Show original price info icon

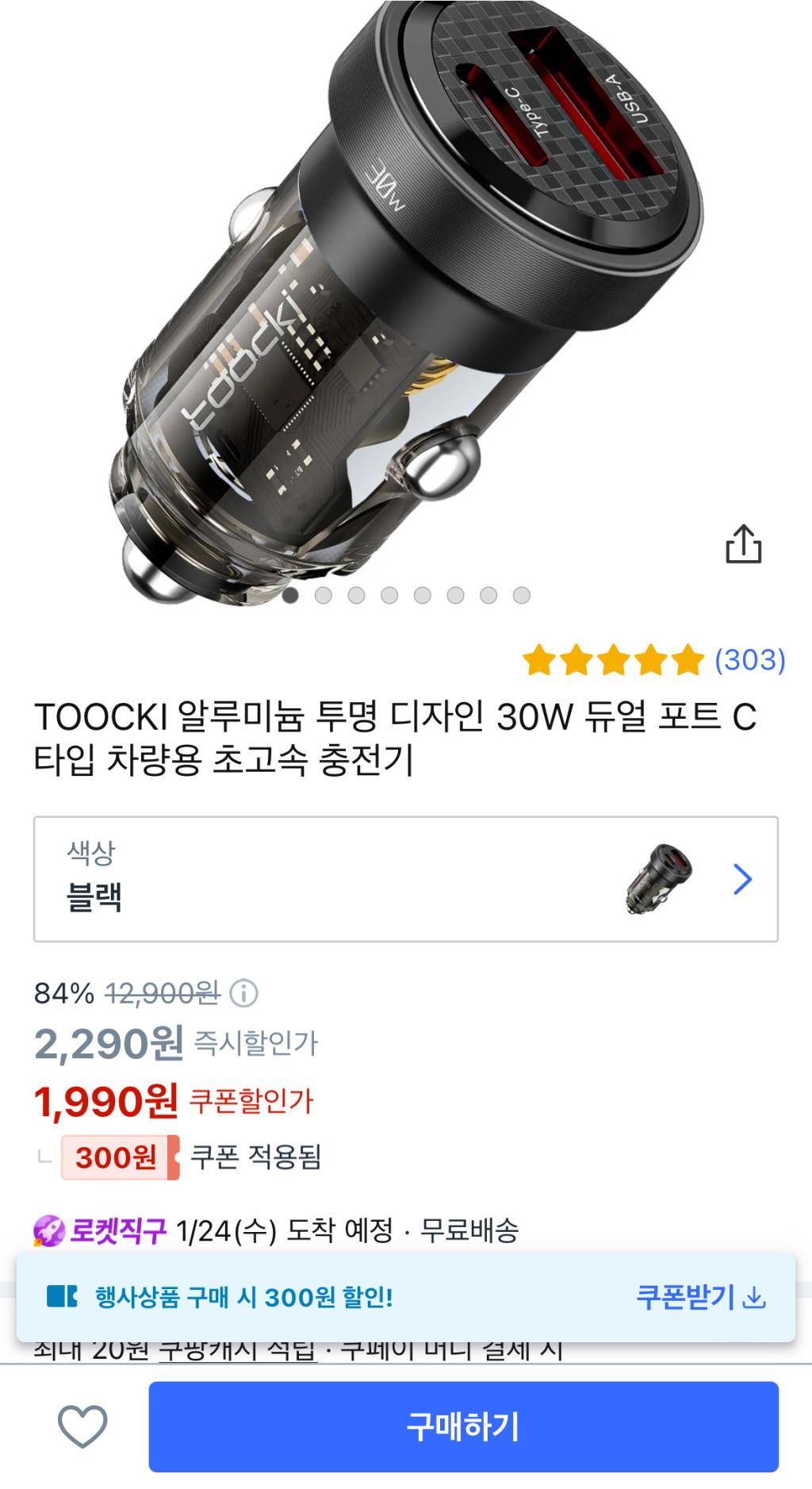click(243, 993)
